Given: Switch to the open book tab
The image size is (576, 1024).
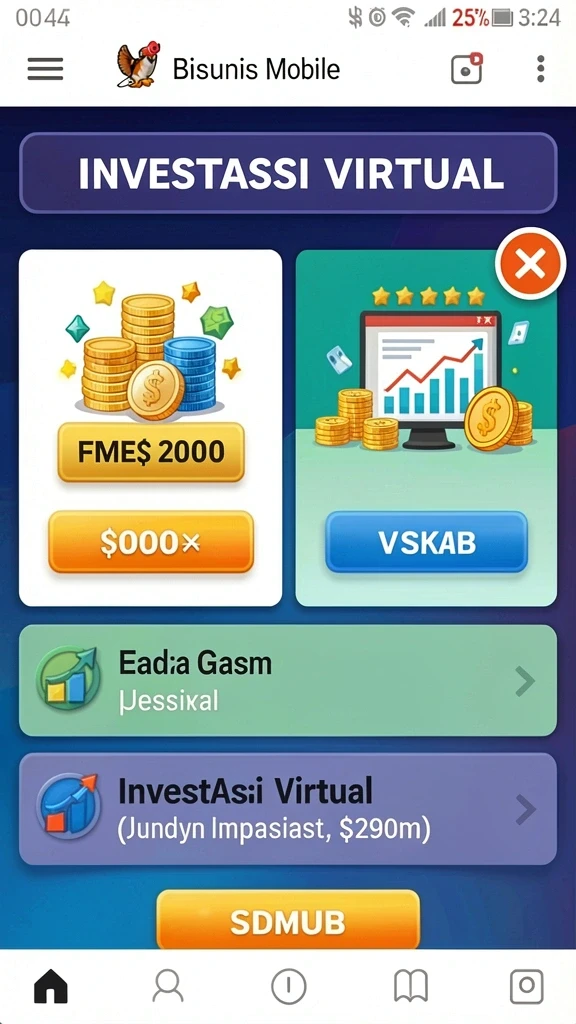Looking at the screenshot, I should [411, 985].
